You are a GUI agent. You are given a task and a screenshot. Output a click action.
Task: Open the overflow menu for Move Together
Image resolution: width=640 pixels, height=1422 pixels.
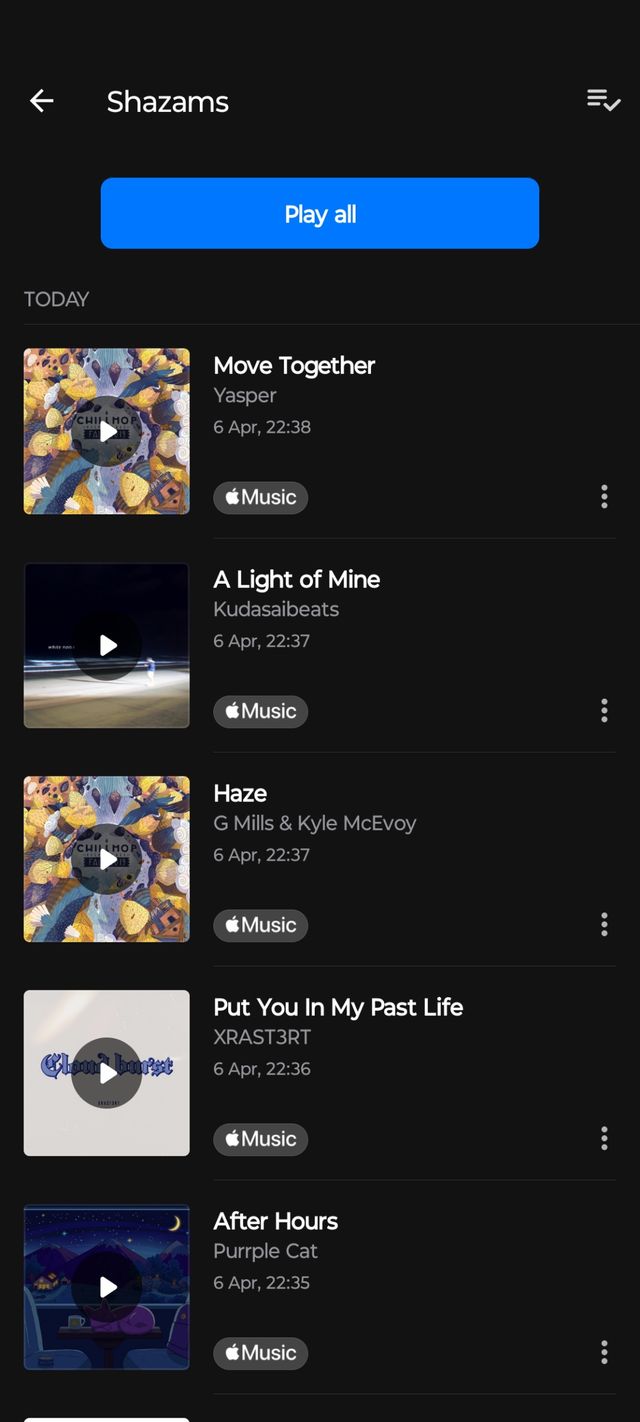coord(604,497)
